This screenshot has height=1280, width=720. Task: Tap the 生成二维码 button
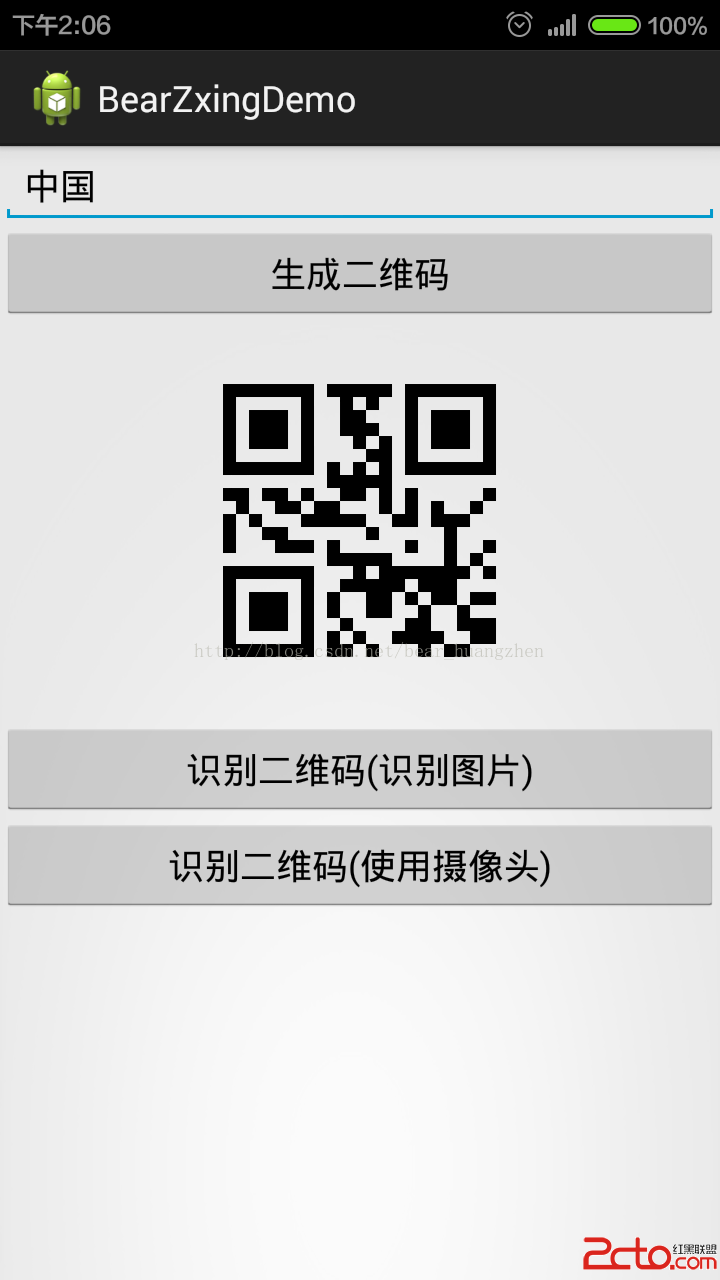(x=360, y=273)
